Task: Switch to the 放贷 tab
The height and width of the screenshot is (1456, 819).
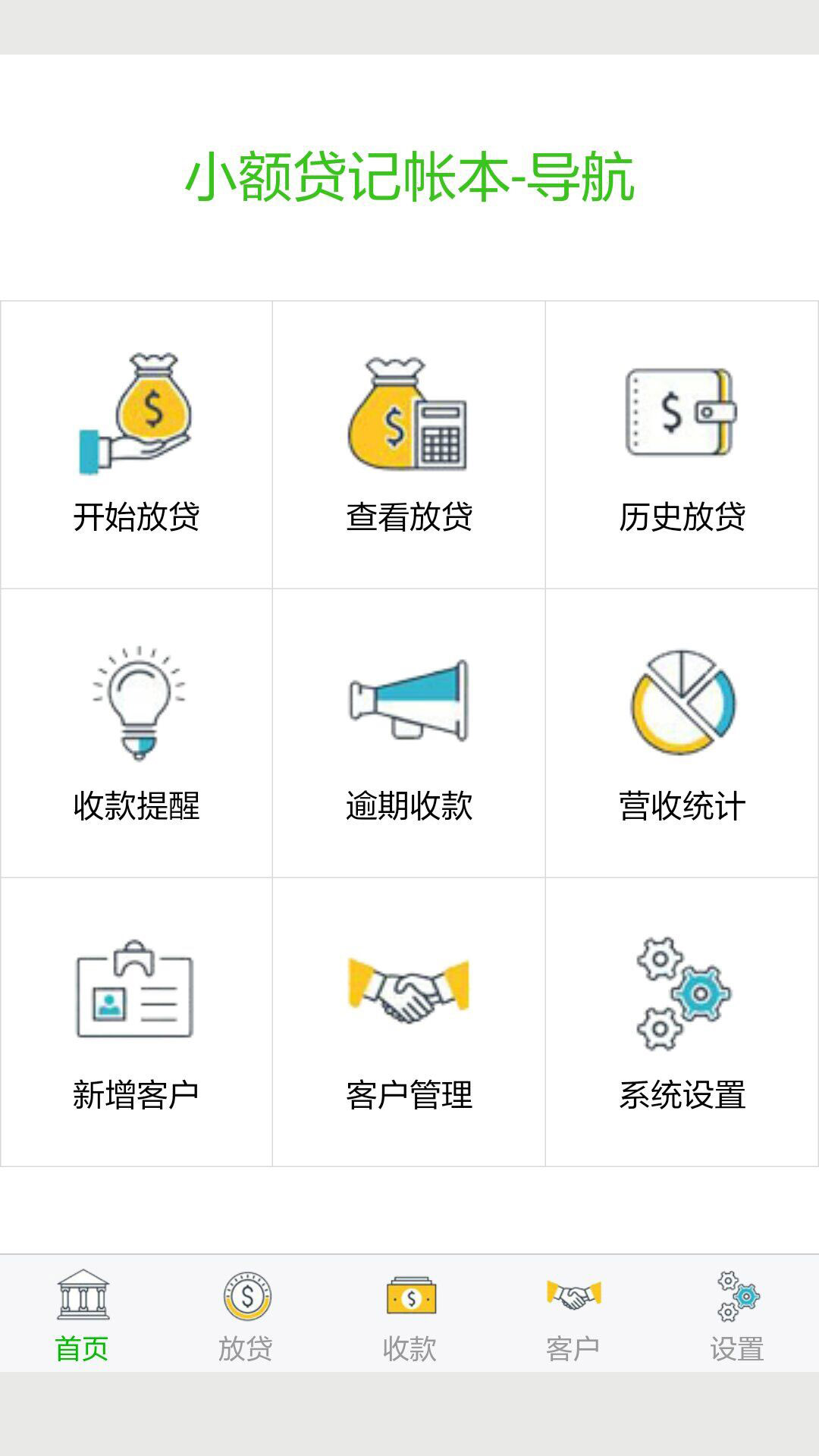Action: pos(246,1316)
